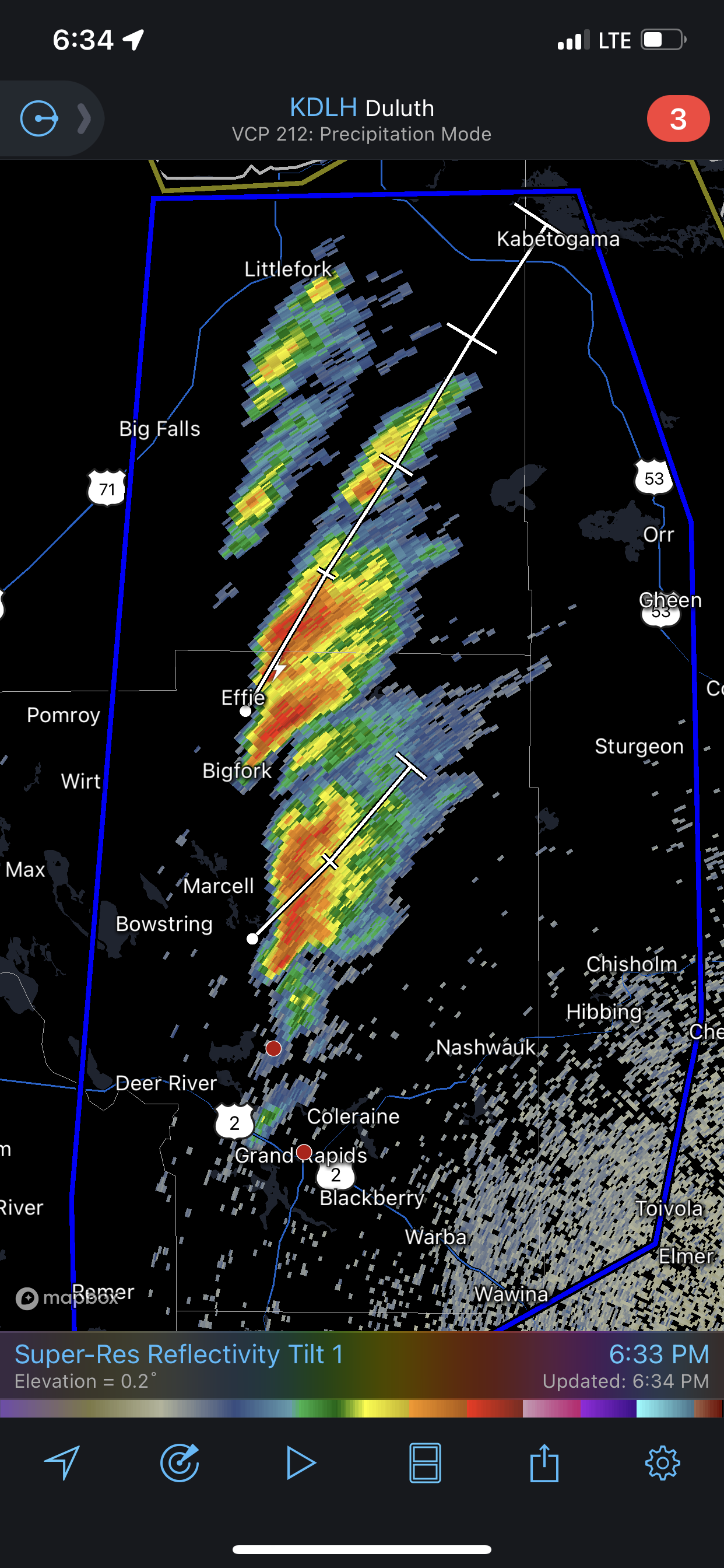Play the radar loop animation
The width and height of the screenshot is (724, 1568).
click(301, 1461)
